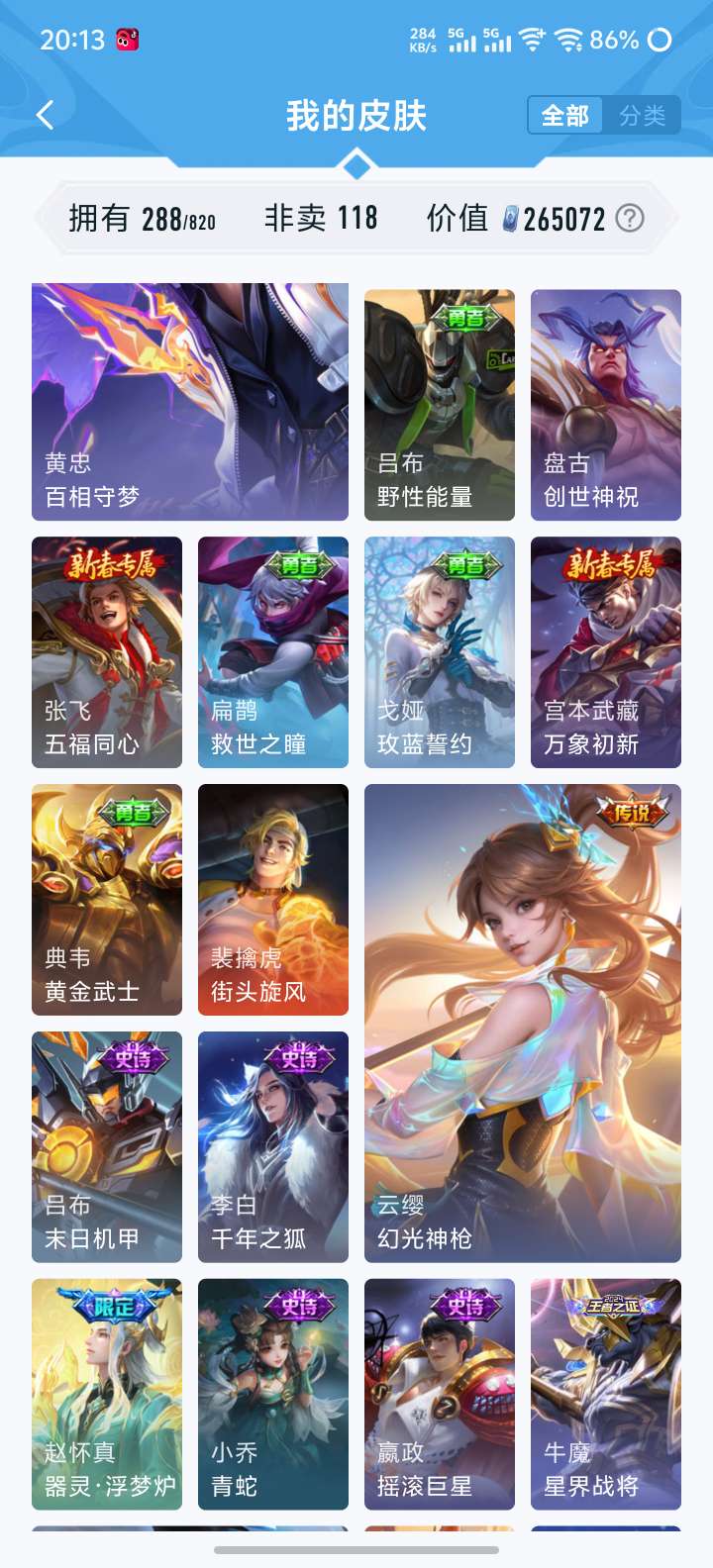Image resolution: width=713 pixels, height=1568 pixels.
Task: Open the 黄忠 百相守梦 skin card
Action: (x=190, y=402)
